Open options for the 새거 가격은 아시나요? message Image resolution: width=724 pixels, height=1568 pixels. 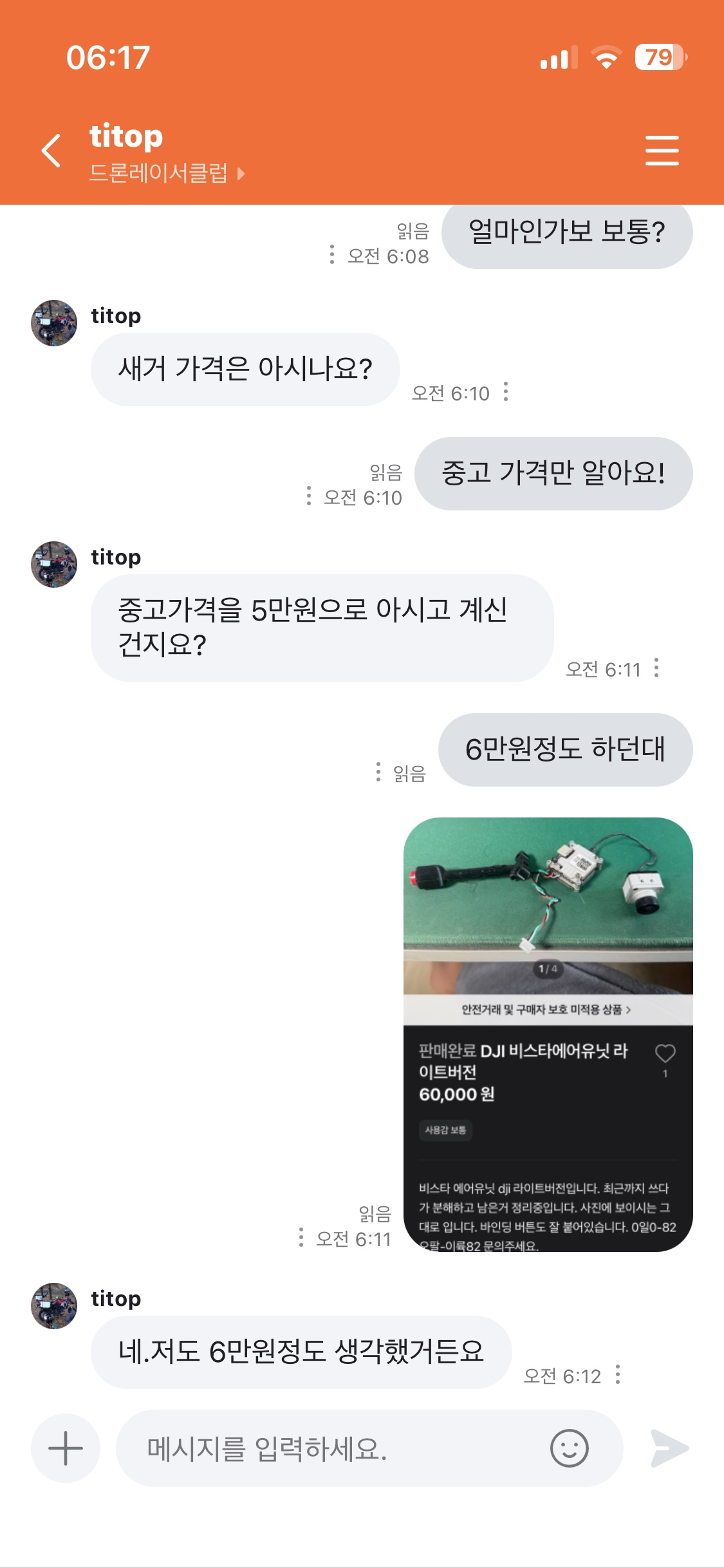pos(506,391)
